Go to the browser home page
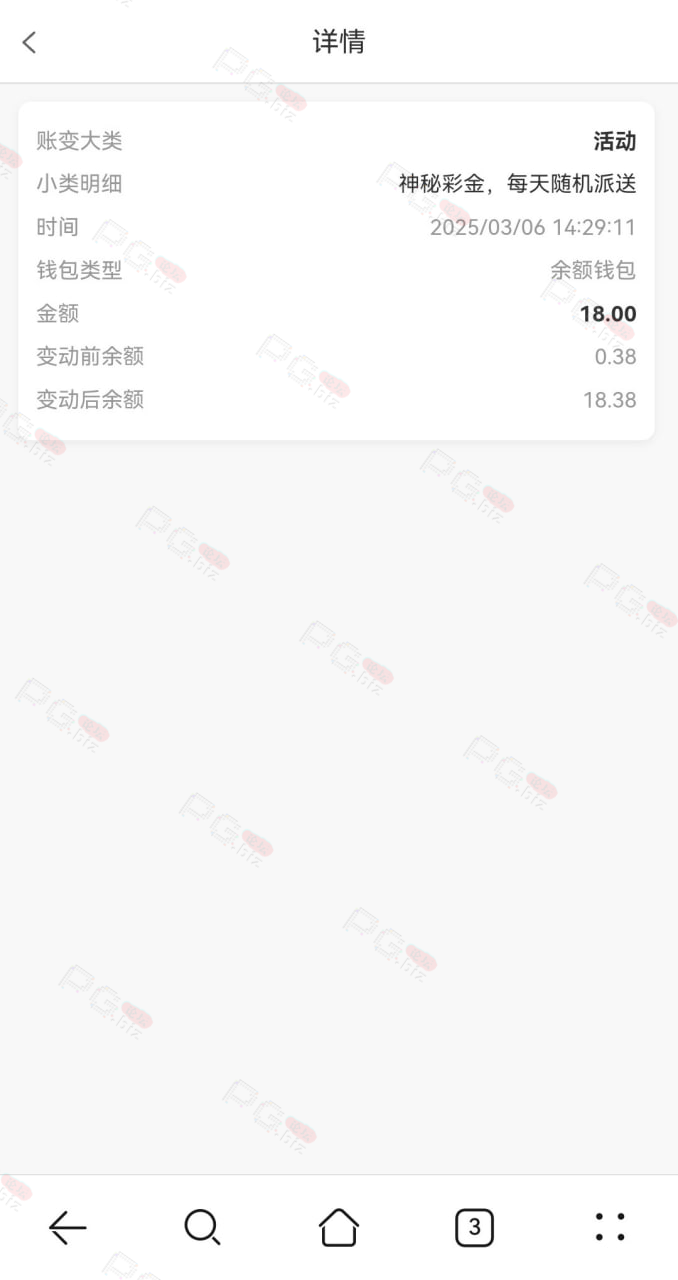 click(x=339, y=1226)
